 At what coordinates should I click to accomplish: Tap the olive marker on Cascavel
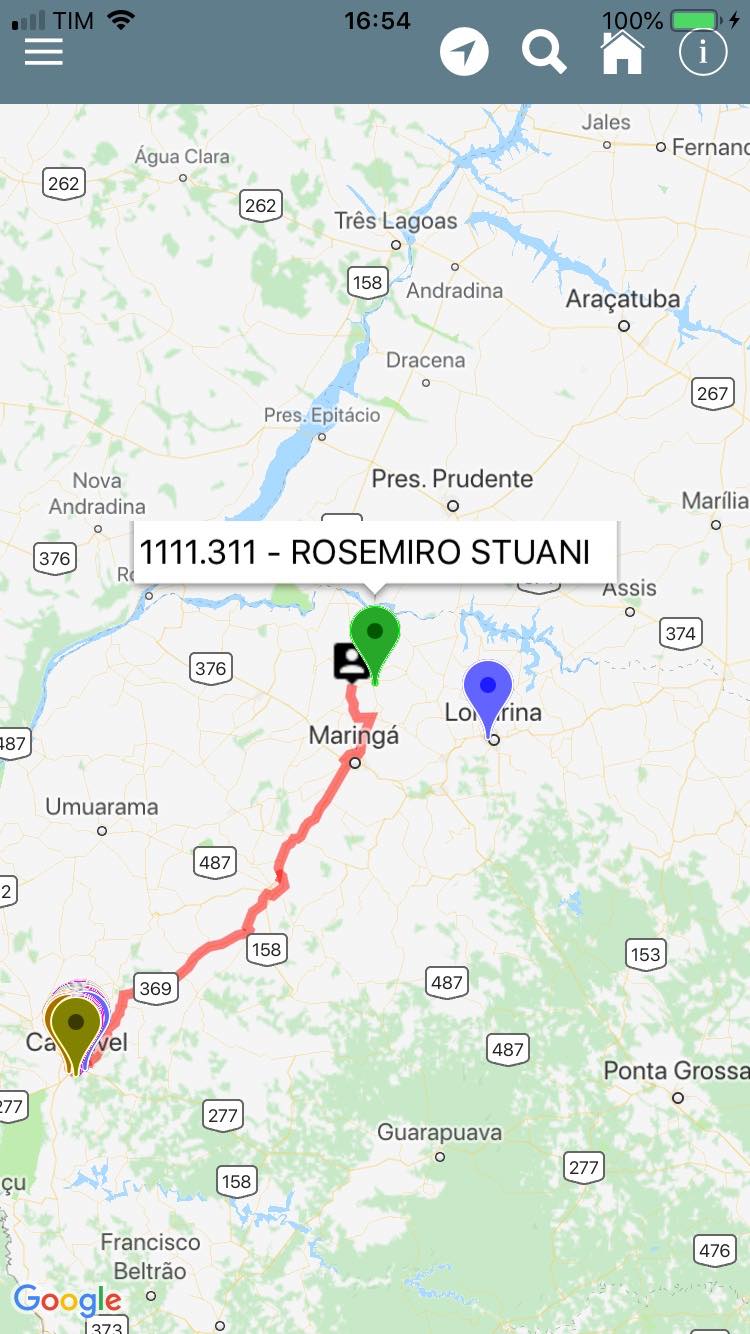[x=75, y=1026]
